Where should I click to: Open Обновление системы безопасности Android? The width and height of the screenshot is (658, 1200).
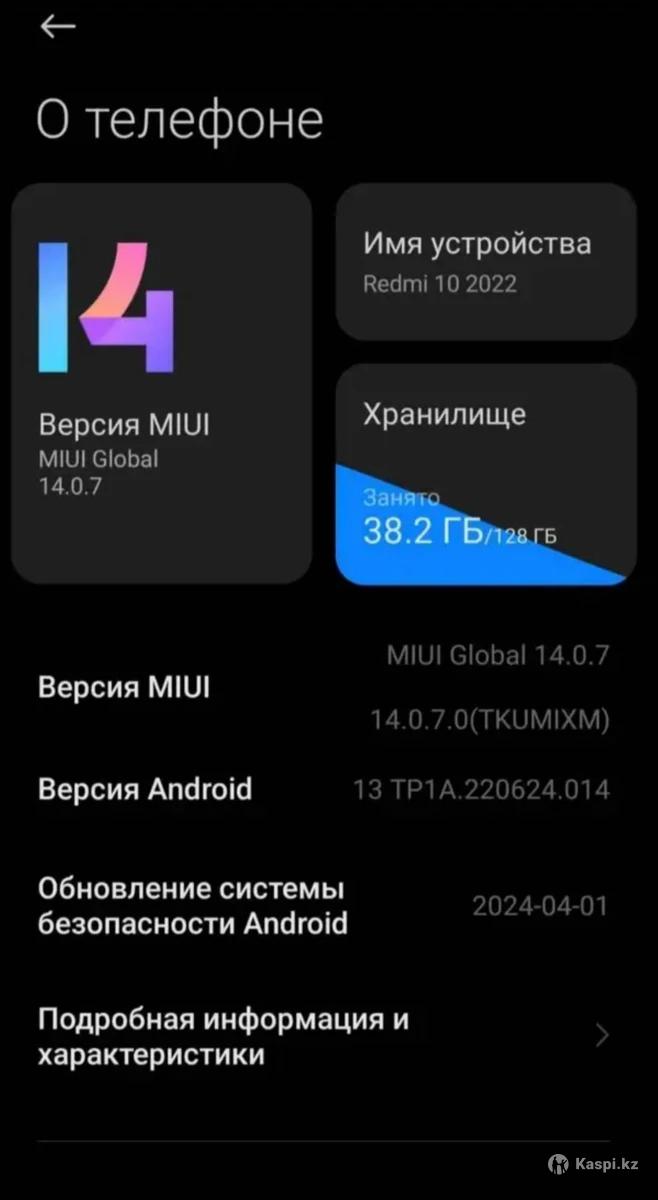[x=323, y=906]
